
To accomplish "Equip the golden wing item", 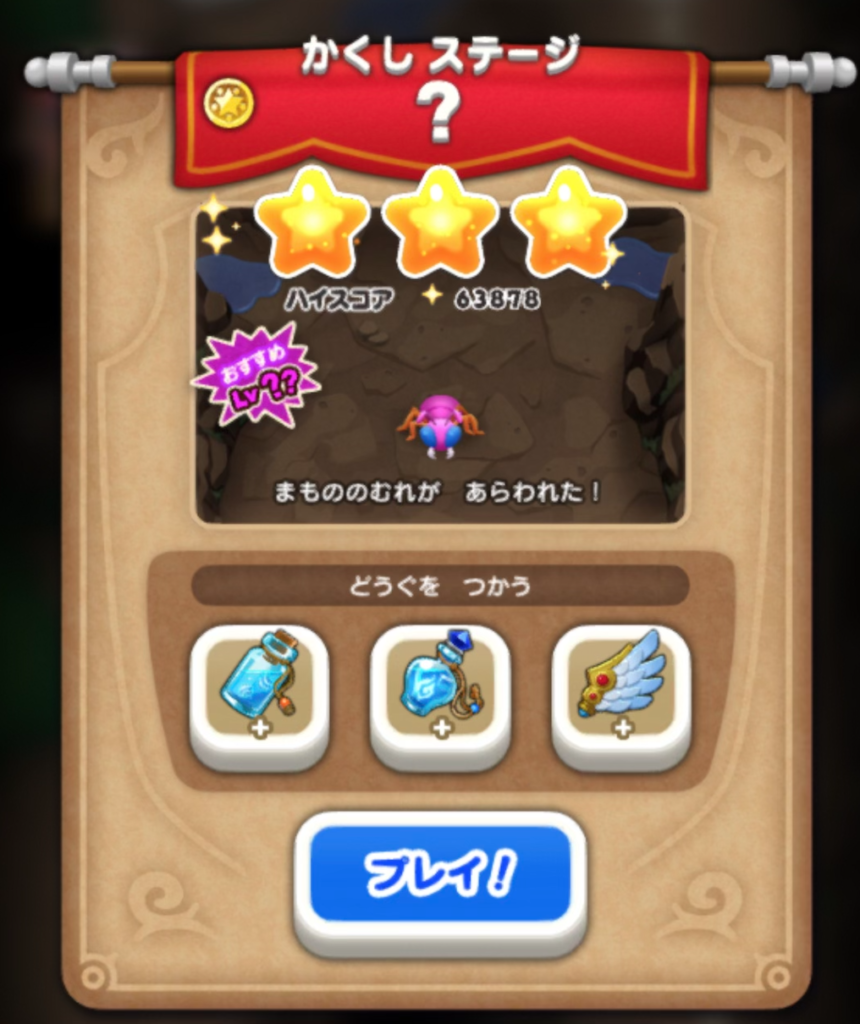I will 621,690.
